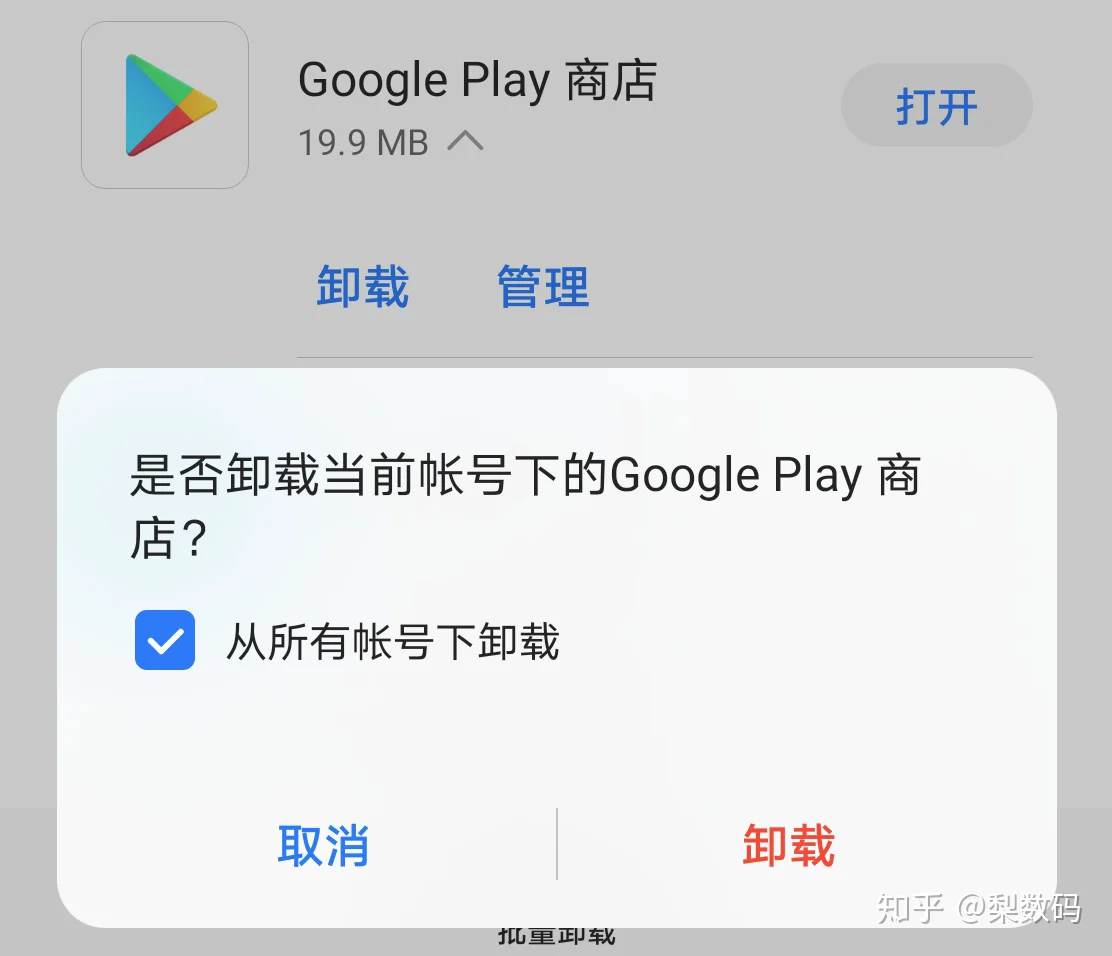Tap 打开 to open Google Play 商店
Screen dimensions: 1112x956
click(x=936, y=106)
